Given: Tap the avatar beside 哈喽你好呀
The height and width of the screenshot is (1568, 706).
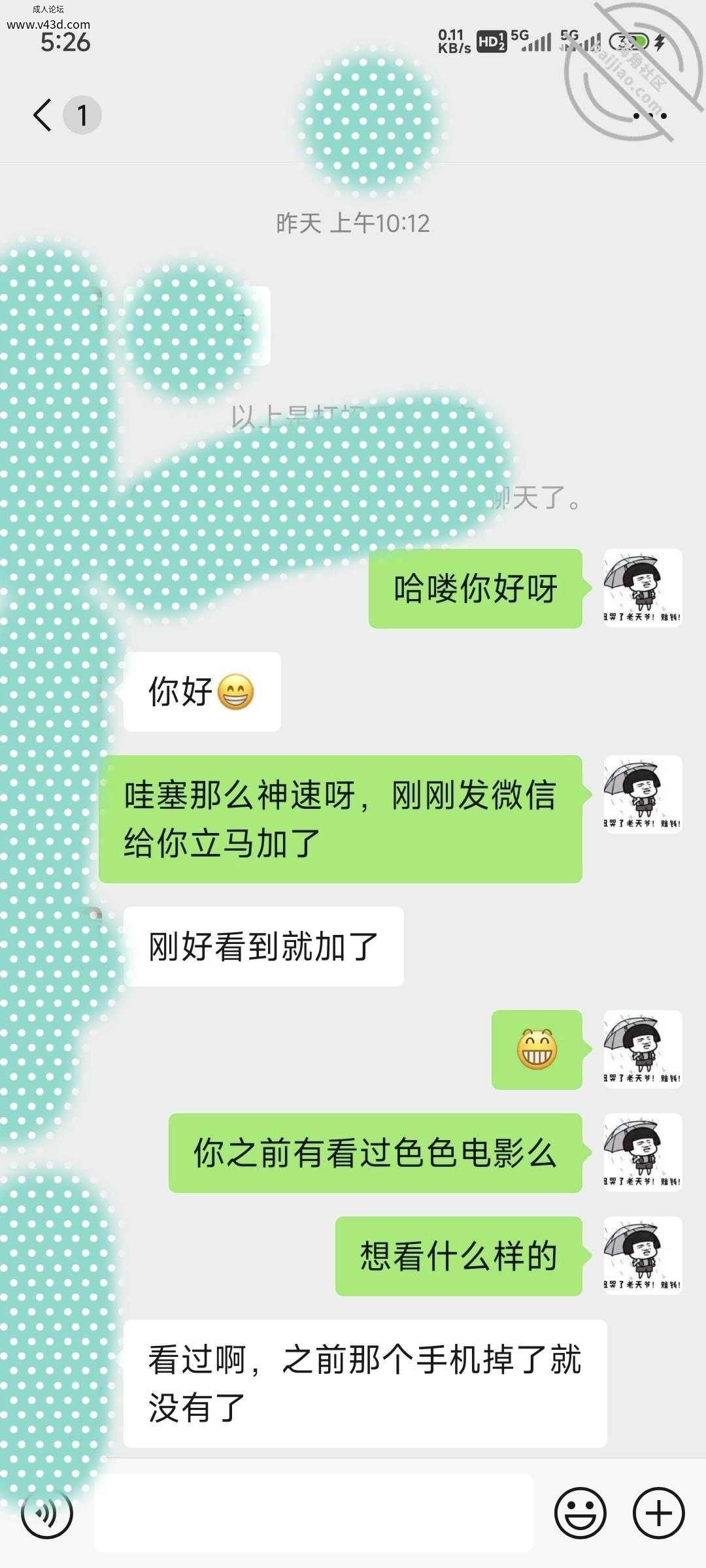Looking at the screenshot, I should click(643, 588).
